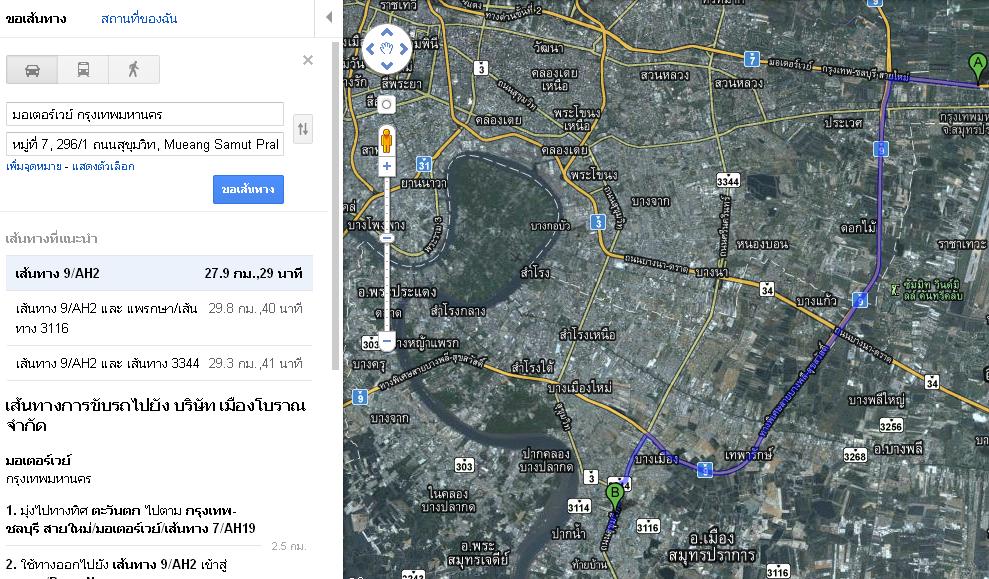Add another destination via เพิ่มจุดหมาย
This screenshot has height=579, width=989.
(x=33, y=166)
